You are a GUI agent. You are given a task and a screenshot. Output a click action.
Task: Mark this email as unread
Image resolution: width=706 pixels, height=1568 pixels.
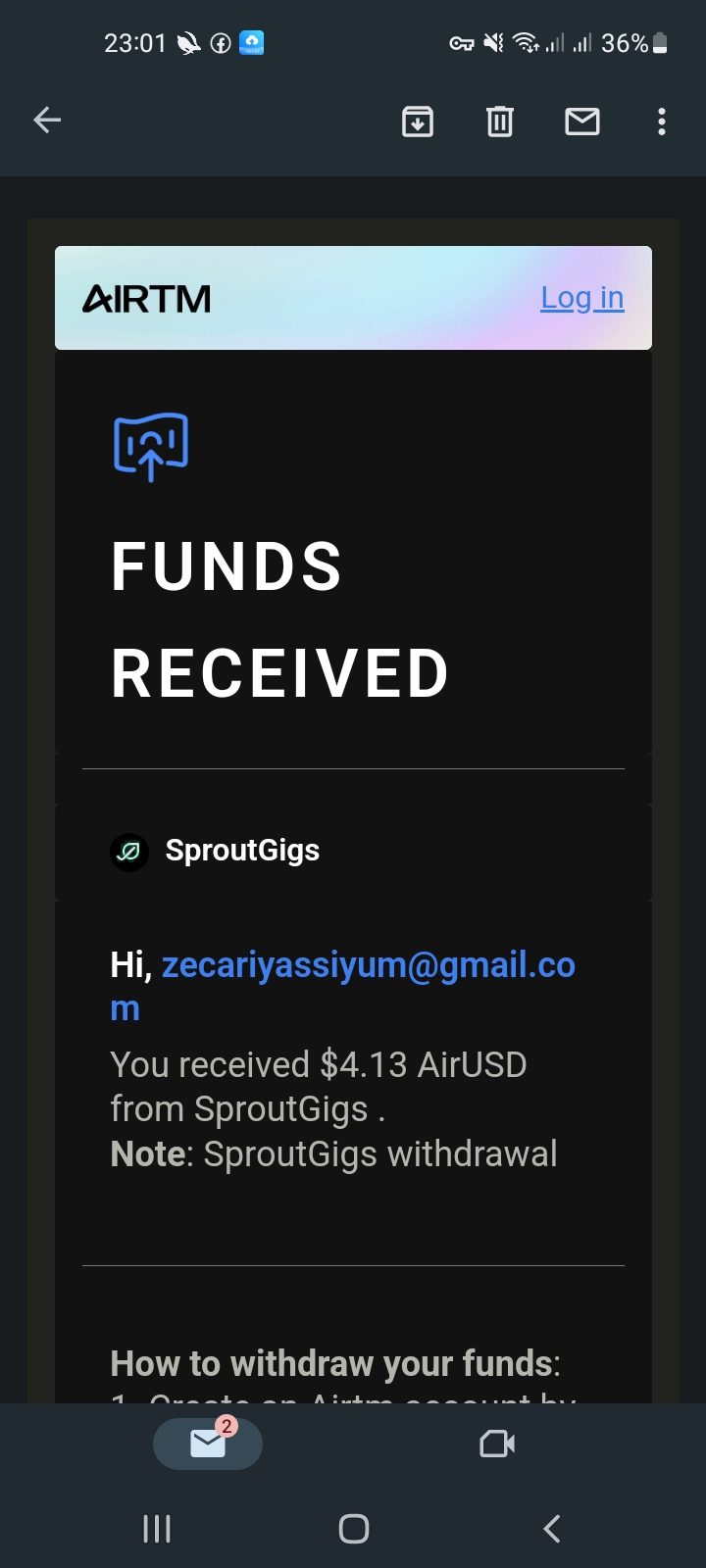582,122
